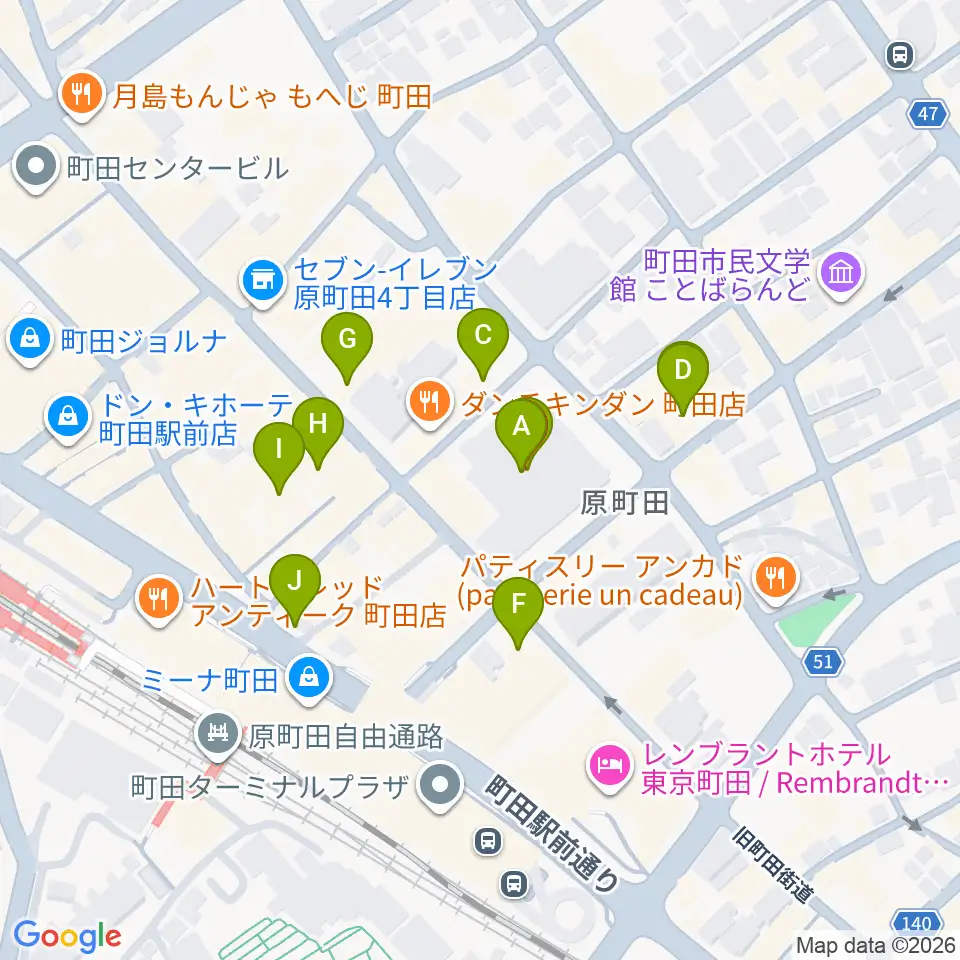This screenshot has width=960, height=960.
Task: Open パティスリー アンカド restaurant place
Action: [775, 576]
